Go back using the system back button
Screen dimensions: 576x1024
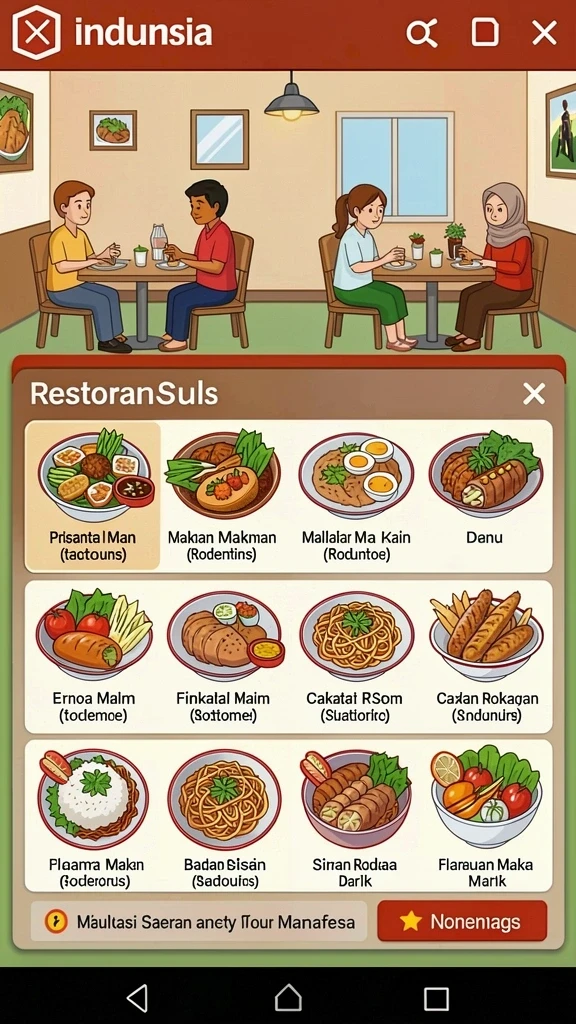point(137,998)
